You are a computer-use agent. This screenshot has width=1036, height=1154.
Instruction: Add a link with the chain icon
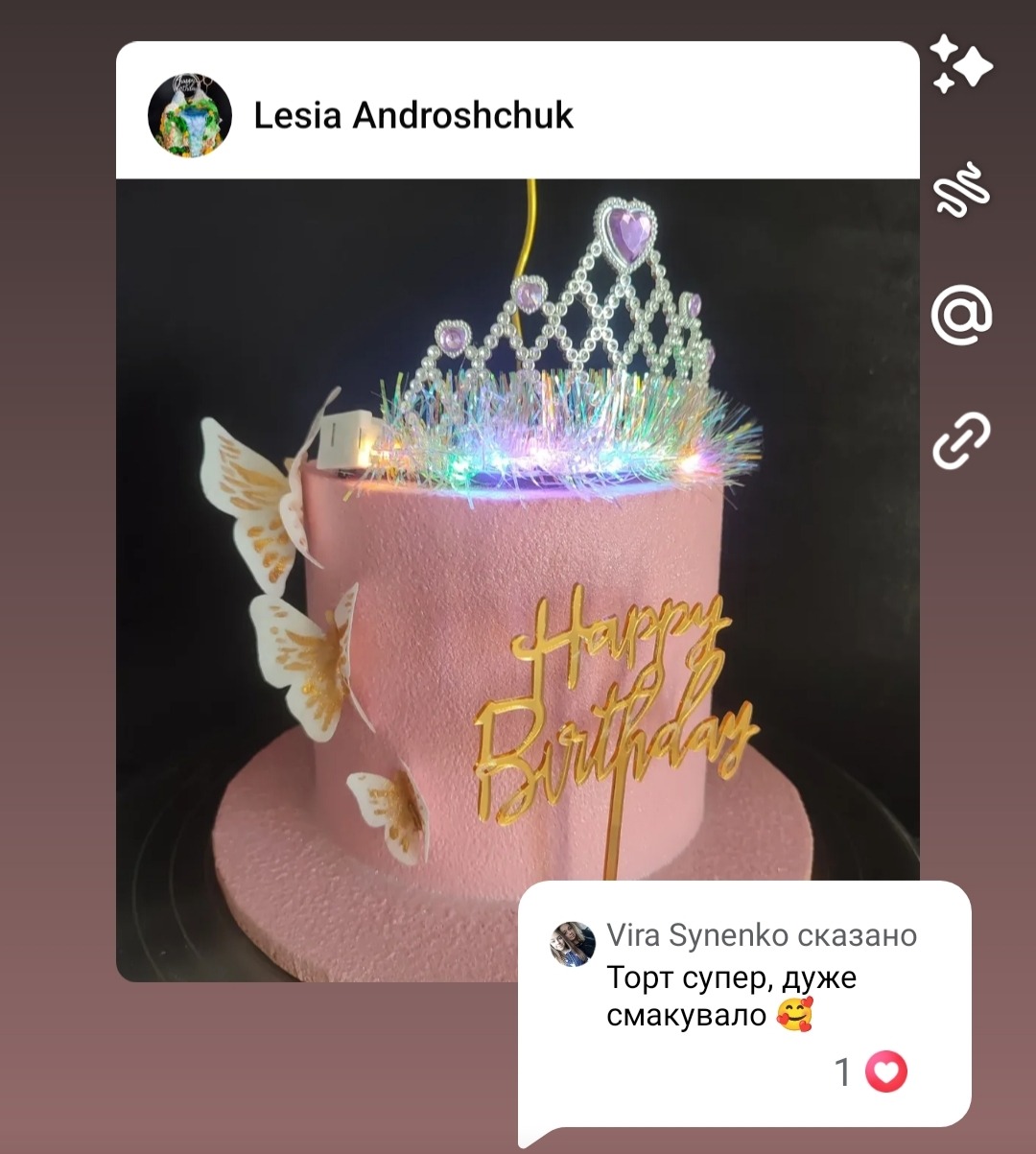(961, 440)
